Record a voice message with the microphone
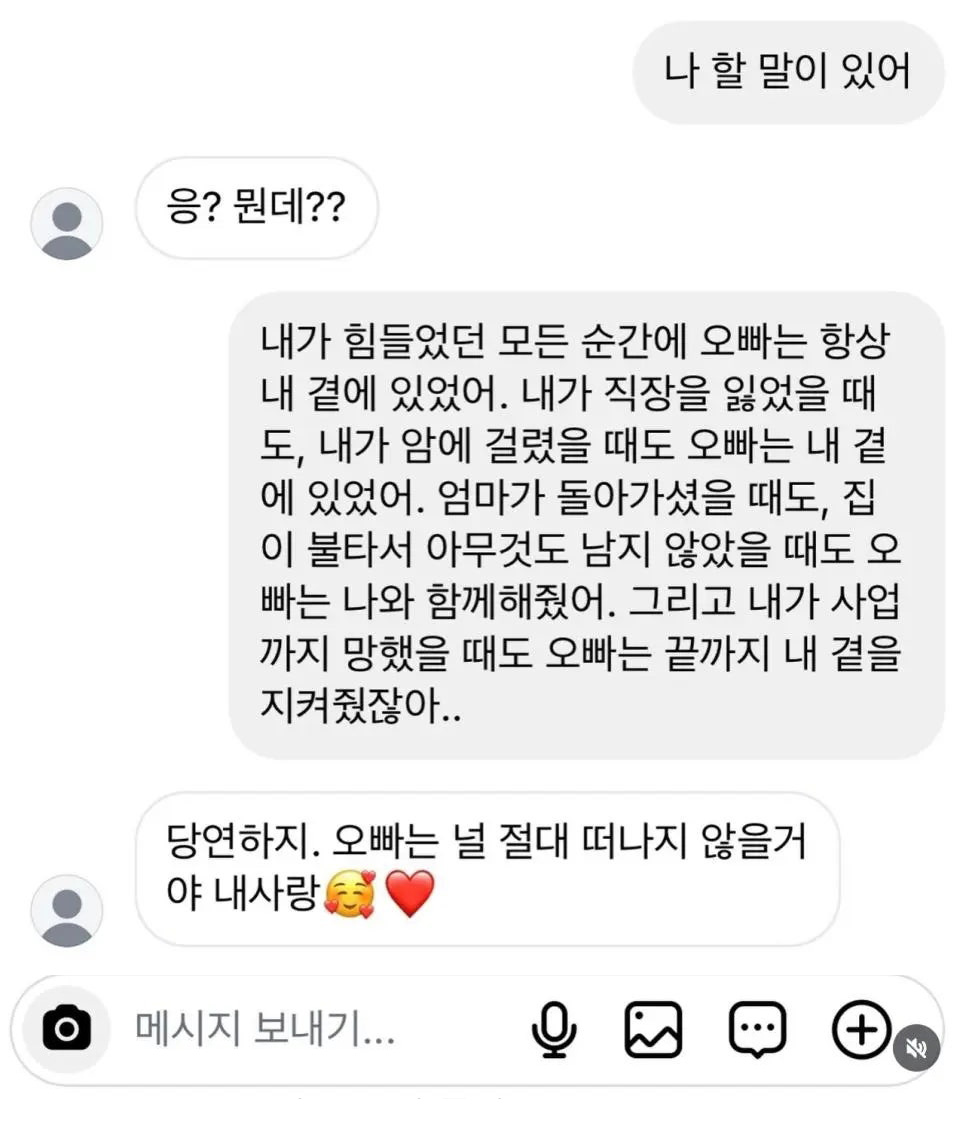The width and height of the screenshot is (966, 1122). pyautogui.click(x=554, y=1030)
